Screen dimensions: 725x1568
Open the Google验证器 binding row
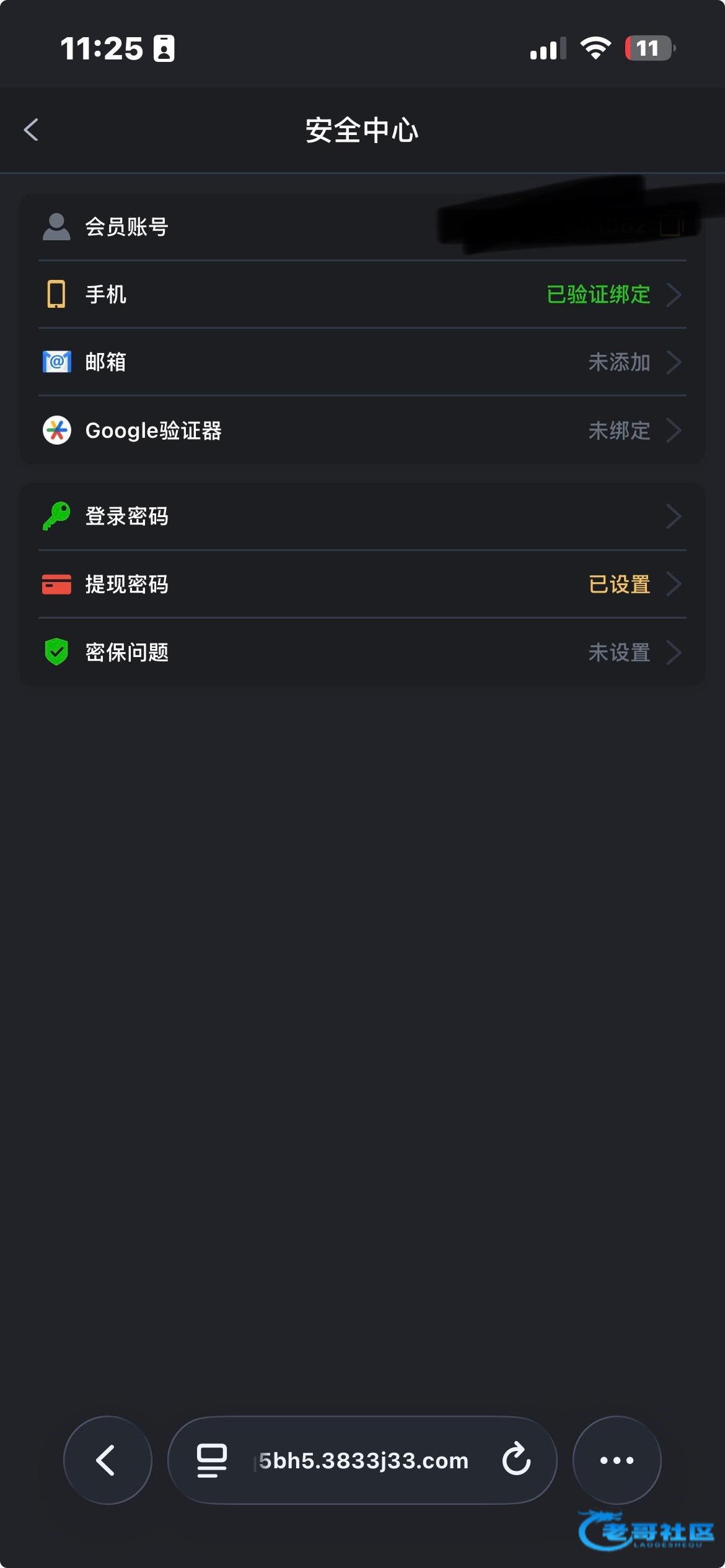click(x=362, y=430)
